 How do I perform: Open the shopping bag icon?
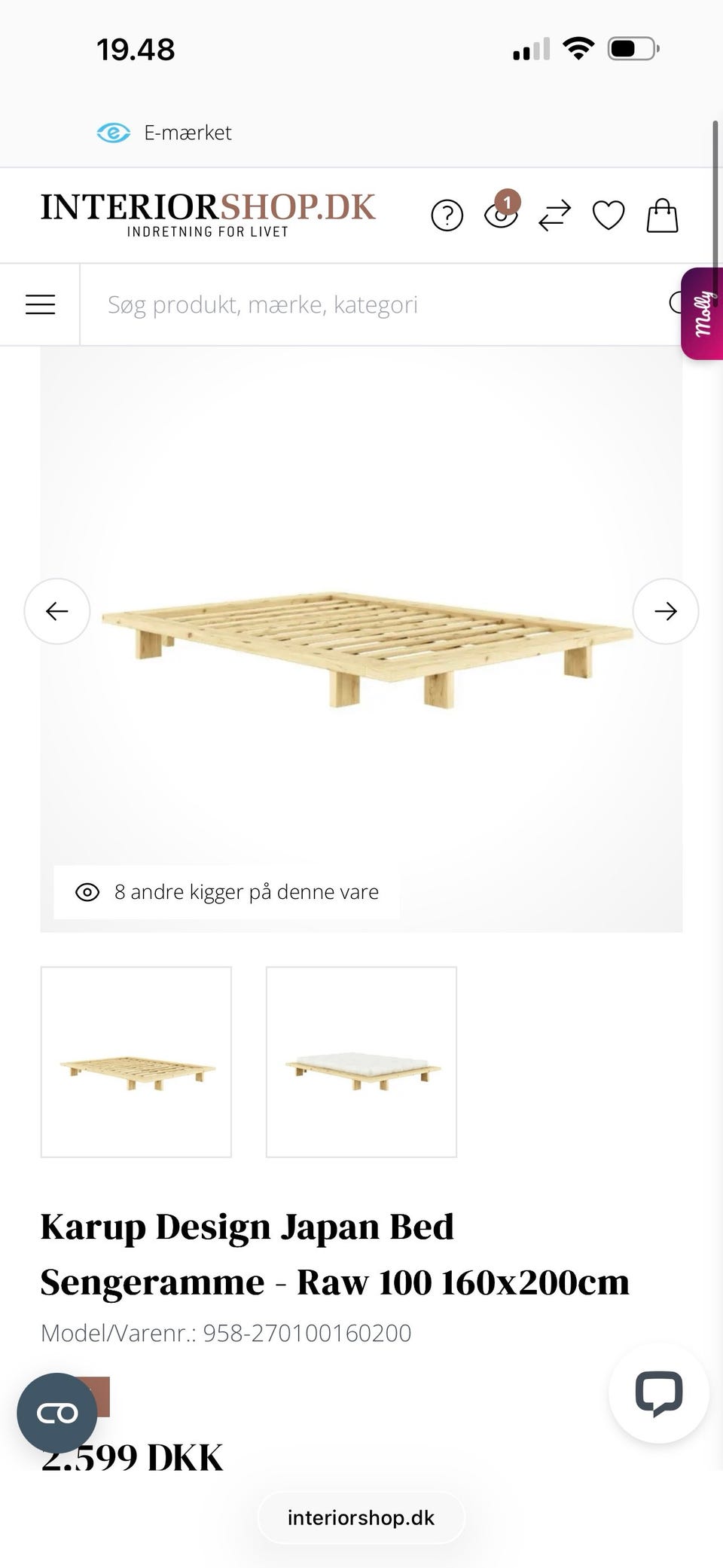(662, 215)
